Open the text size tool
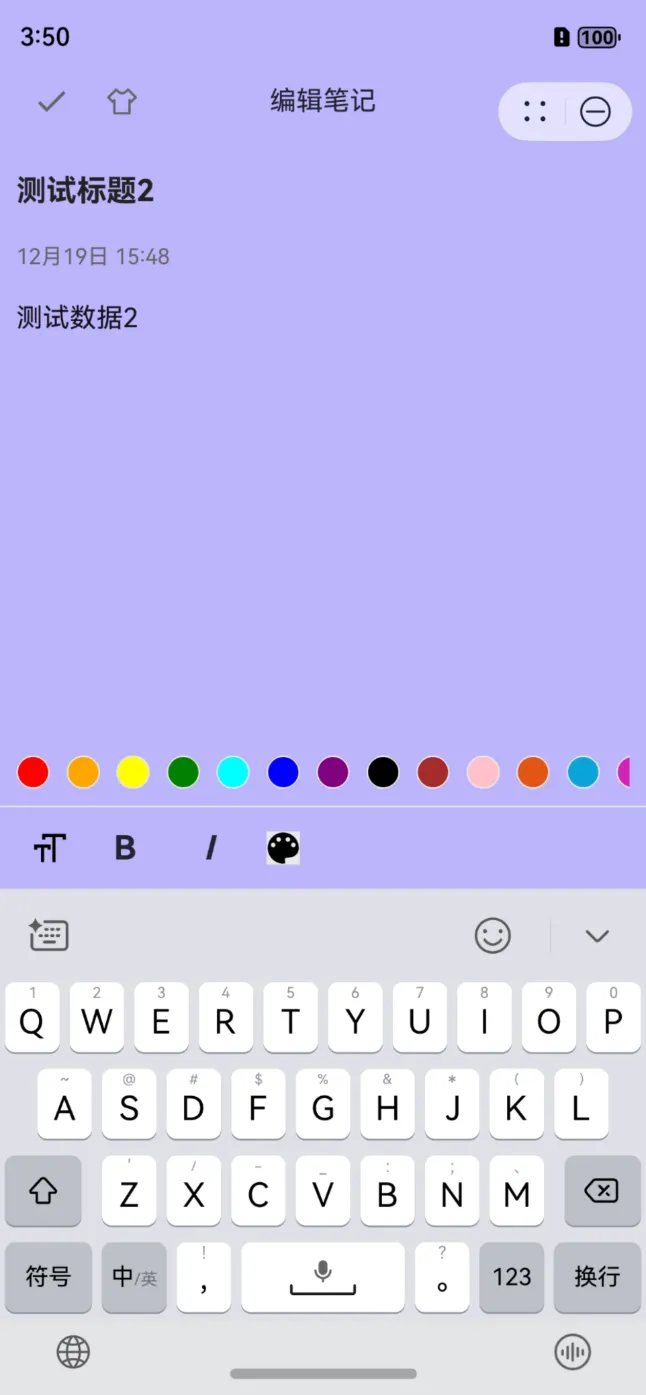 point(49,848)
